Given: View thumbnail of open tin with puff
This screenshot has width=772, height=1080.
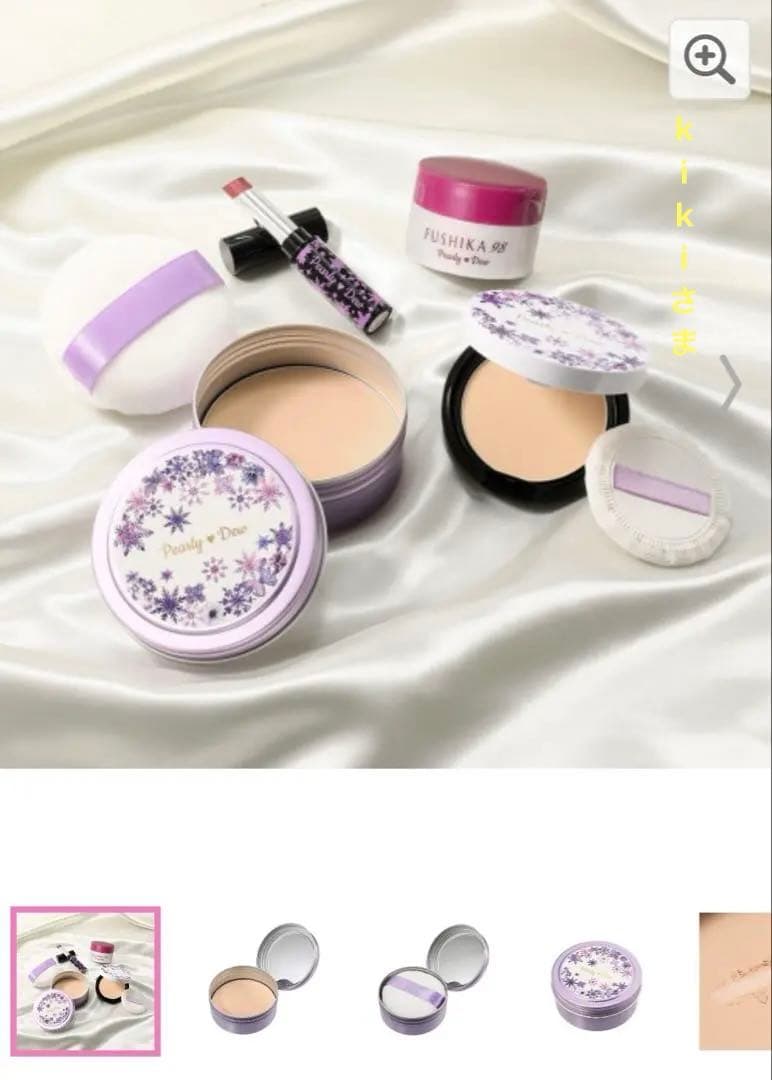Looking at the screenshot, I should point(434,982).
